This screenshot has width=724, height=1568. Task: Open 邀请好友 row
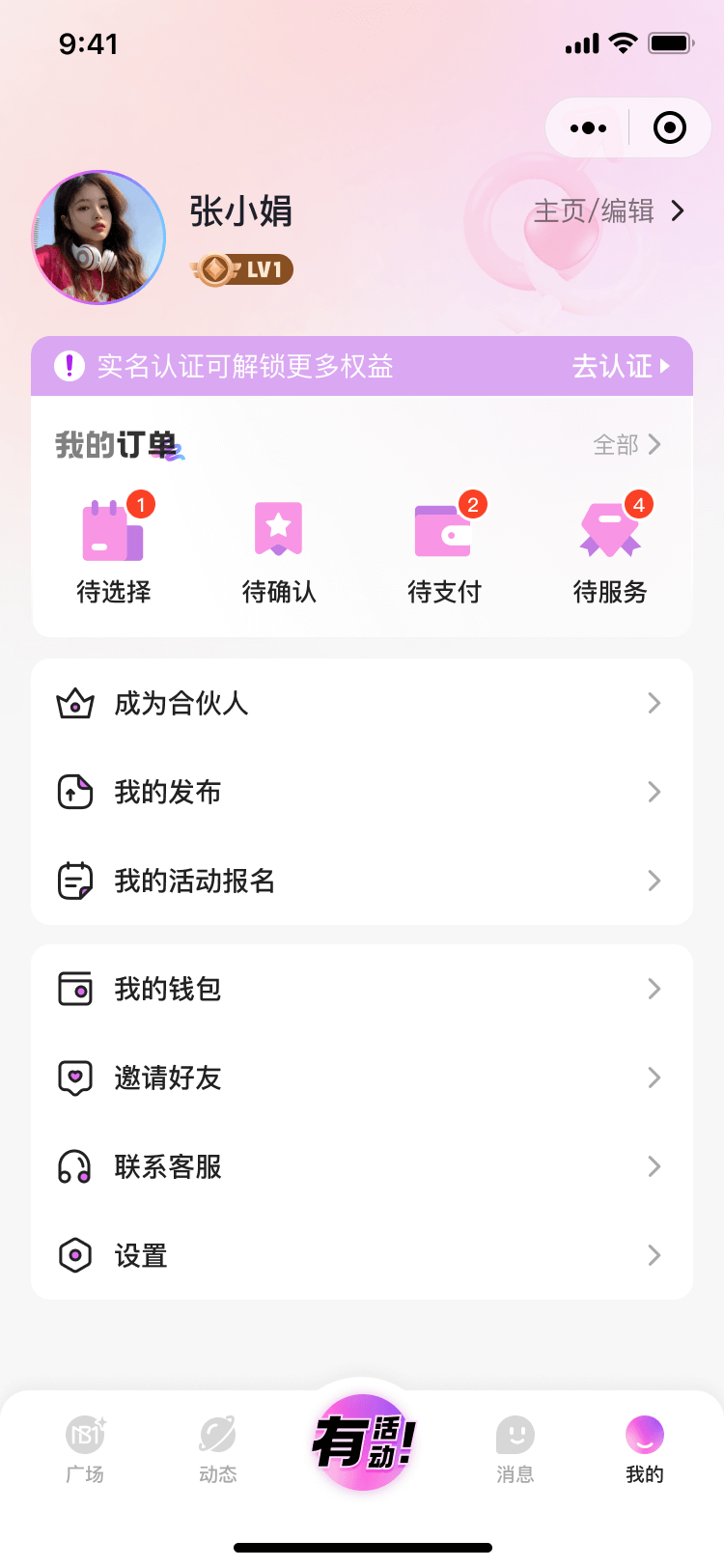click(362, 1078)
